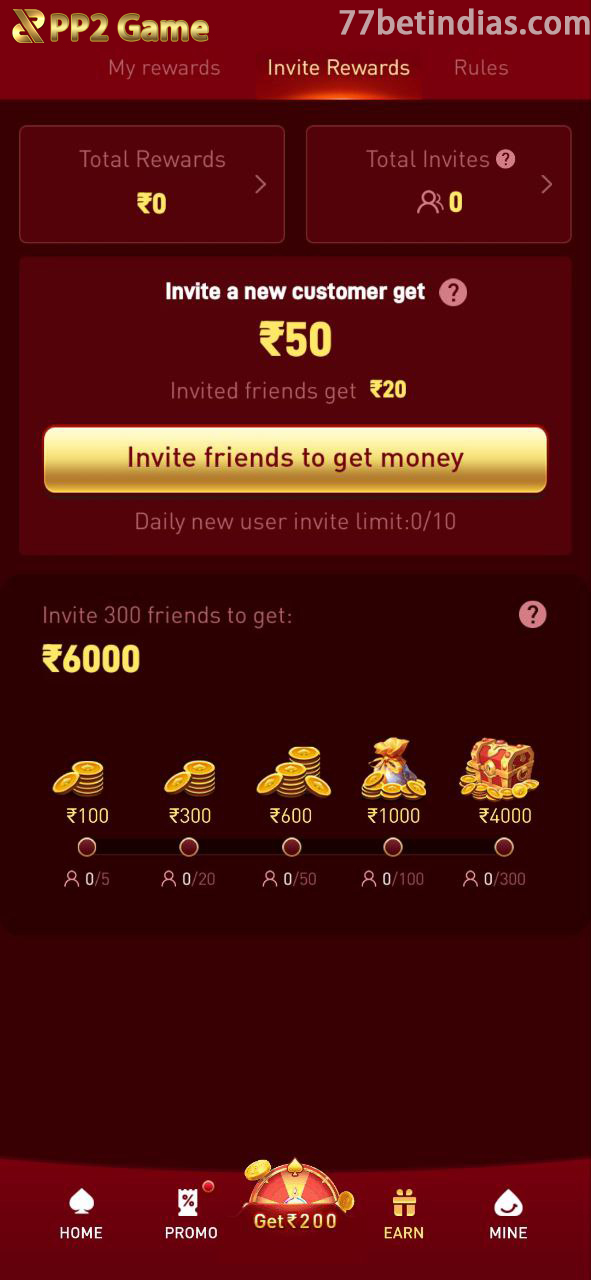Open the Rules tab

pyautogui.click(x=481, y=68)
